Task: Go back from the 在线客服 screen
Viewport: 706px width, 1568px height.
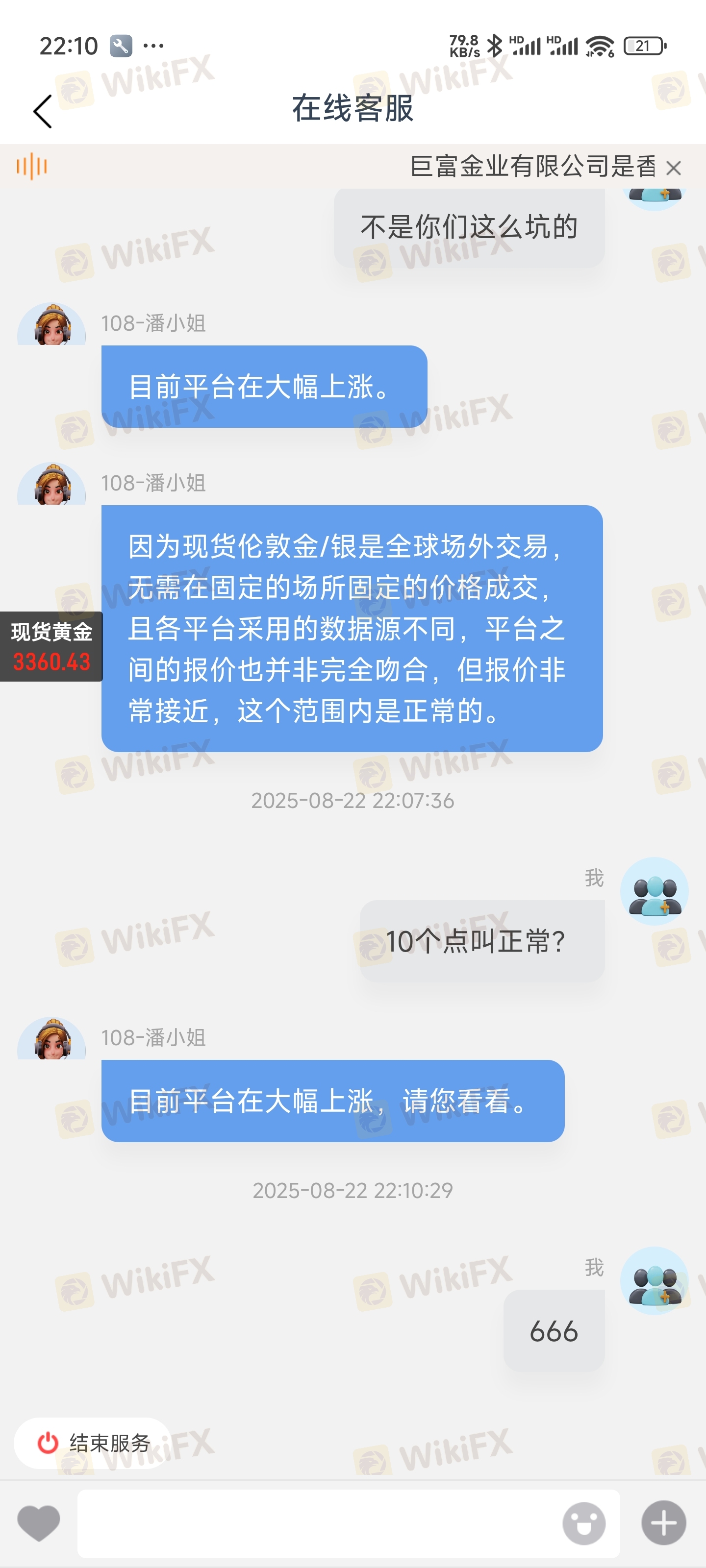Action: (43, 111)
